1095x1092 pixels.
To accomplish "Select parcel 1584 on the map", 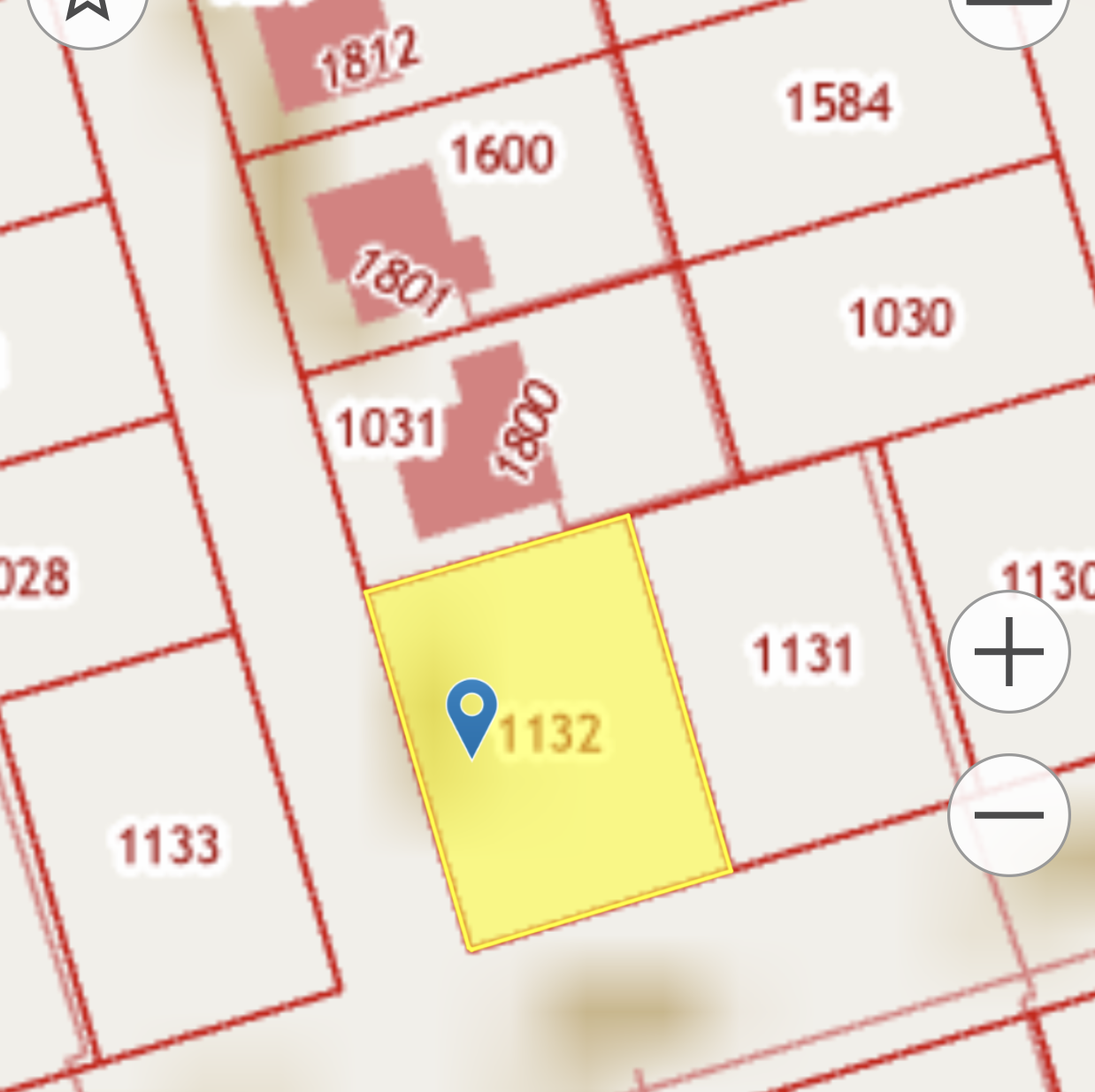I will point(838,102).
